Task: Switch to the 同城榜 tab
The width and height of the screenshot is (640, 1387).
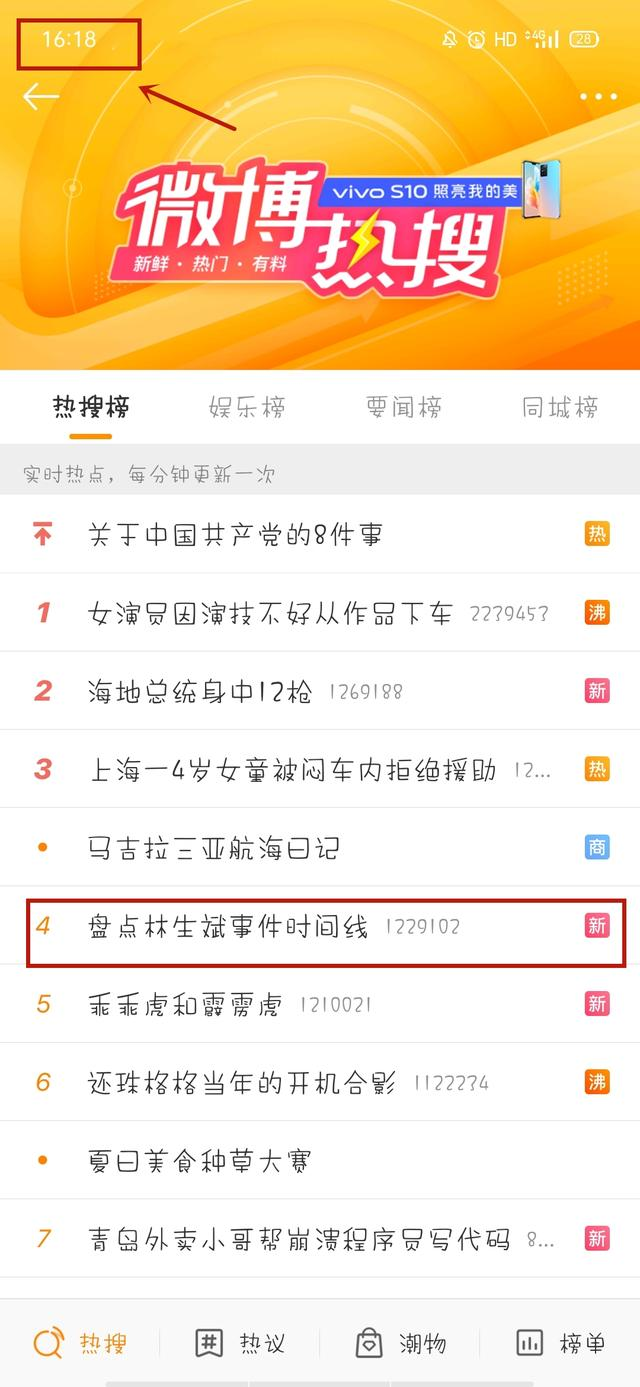Action: [560, 408]
